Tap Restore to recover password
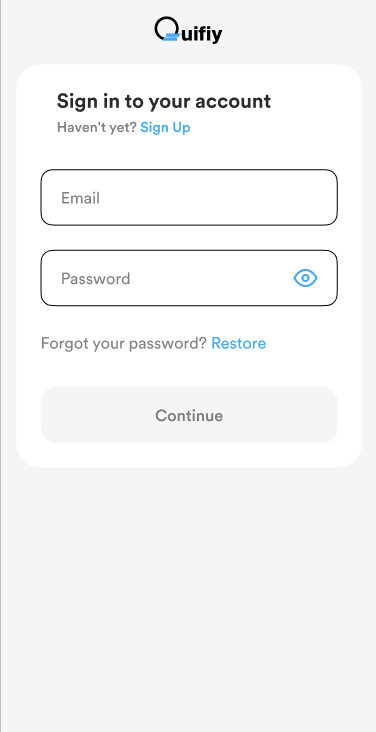This screenshot has width=376, height=732. [239, 344]
